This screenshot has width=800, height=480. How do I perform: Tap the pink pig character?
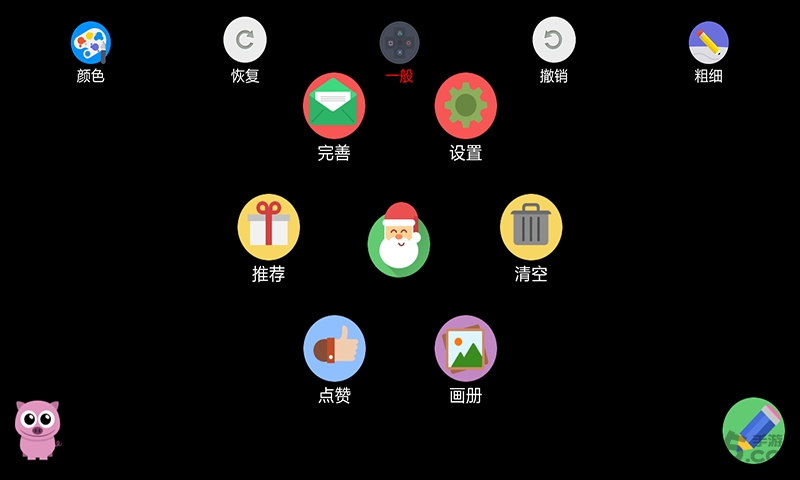click(37, 428)
